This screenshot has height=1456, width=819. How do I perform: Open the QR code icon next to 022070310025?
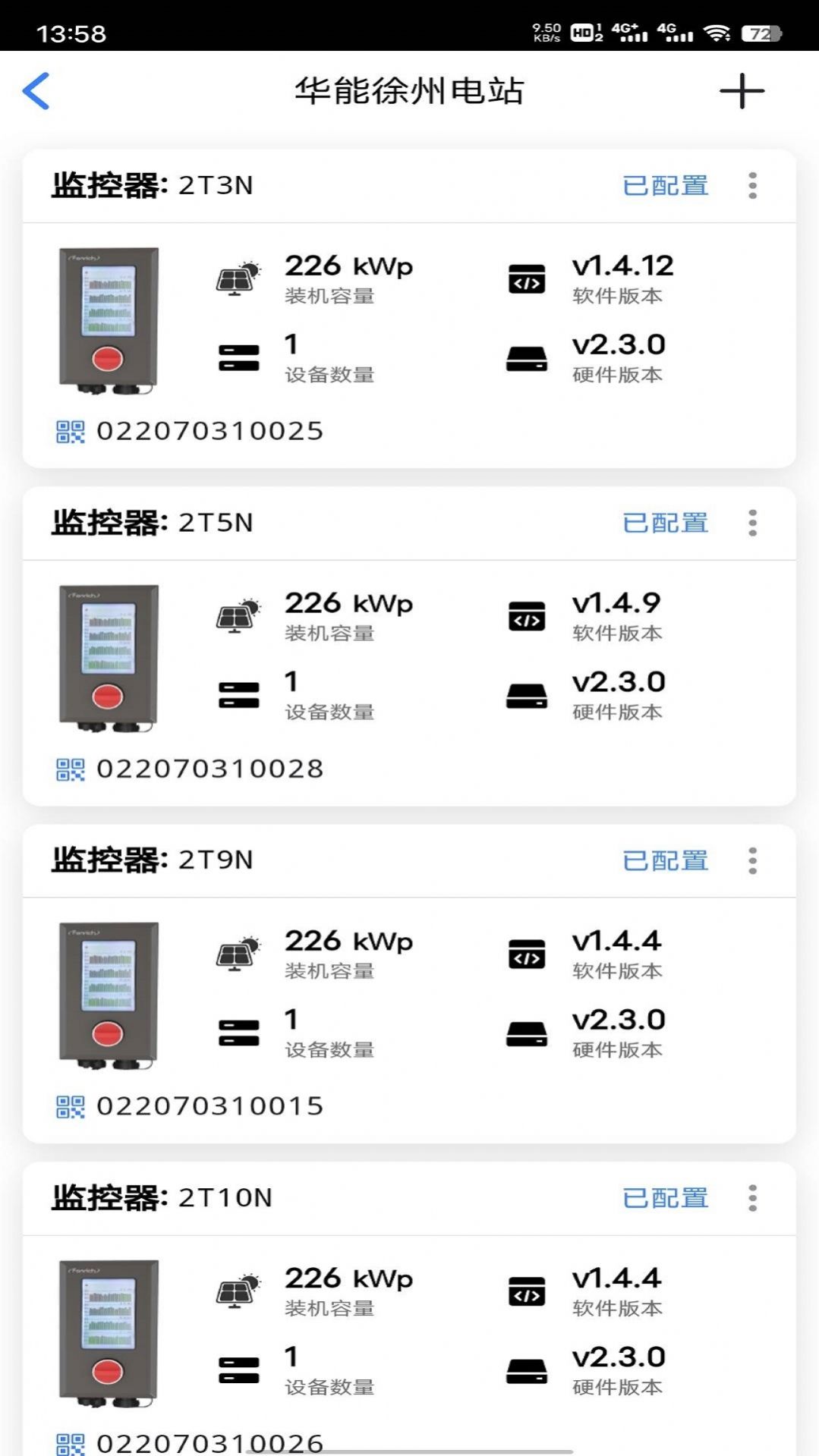(x=70, y=431)
